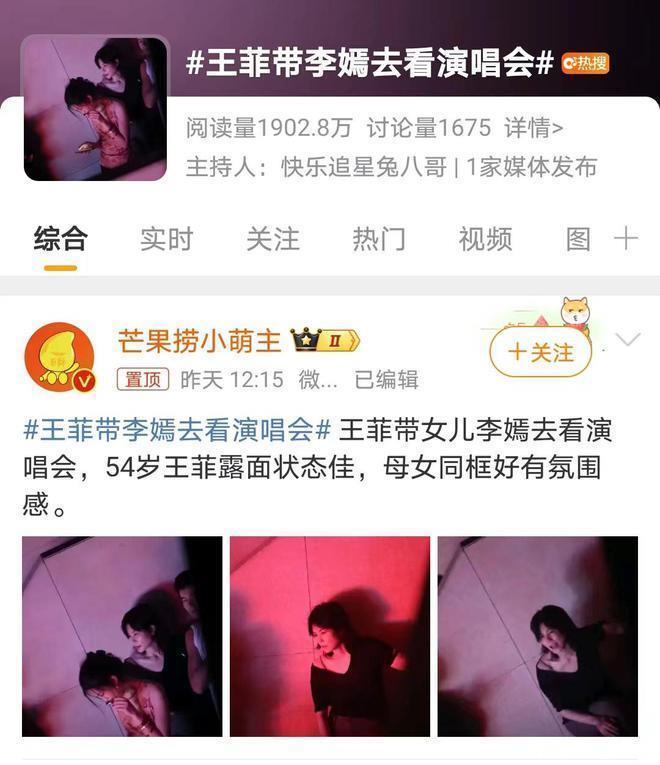
Task: Switch to the 实时 tab
Action: click(x=166, y=239)
